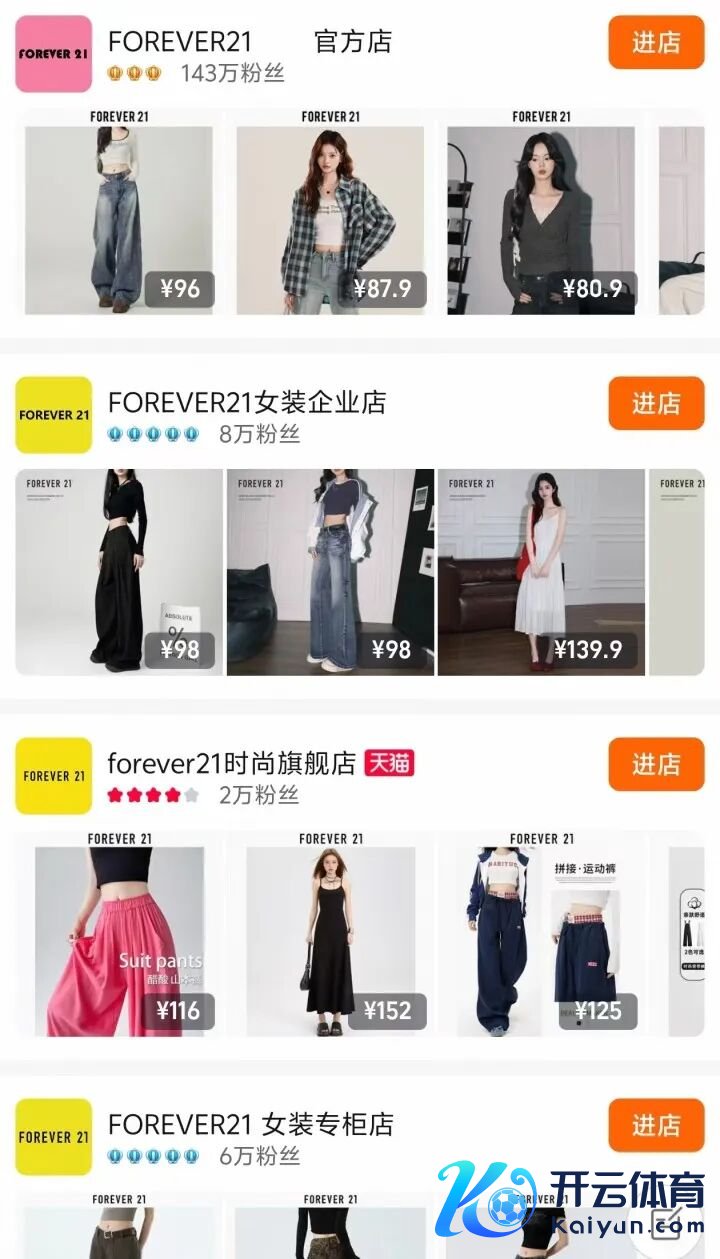Open the forever21时尚旗舰店 shop name
This screenshot has width=720, height=1259.
coord(231,764)
